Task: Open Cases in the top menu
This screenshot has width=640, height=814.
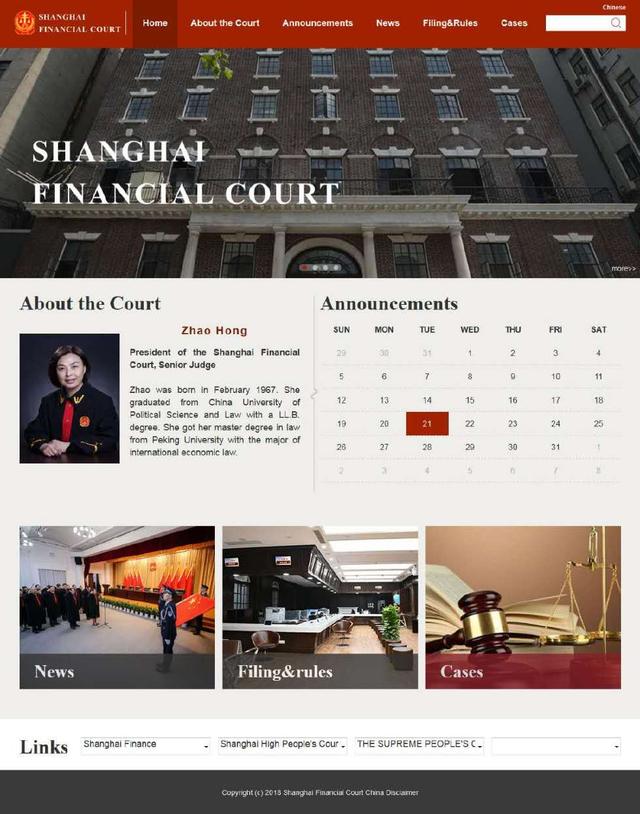Action: coord(514,23)
